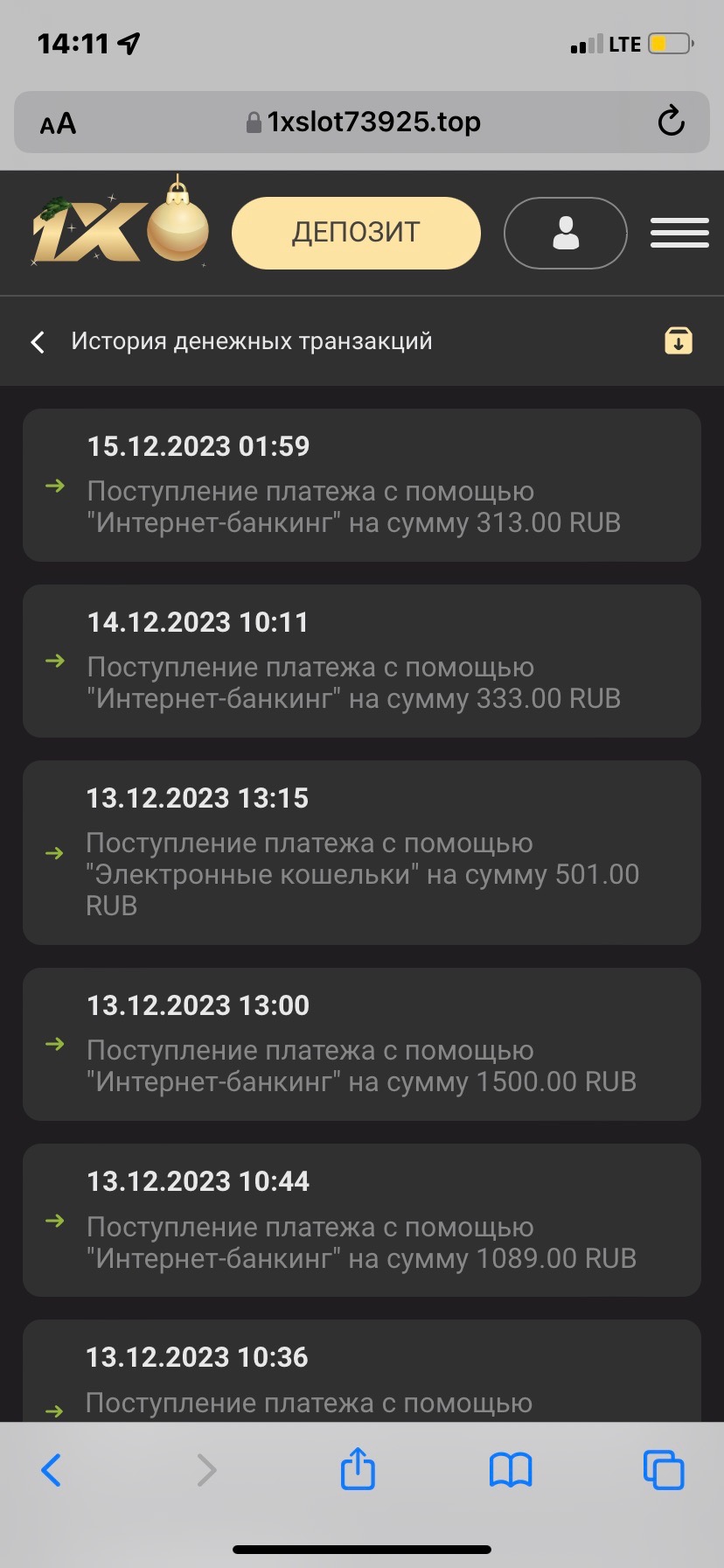Tap the 1xslot73925.top address bar
Image resolution: width=724 pixels, height=1568 pixels.
[362, 122]
